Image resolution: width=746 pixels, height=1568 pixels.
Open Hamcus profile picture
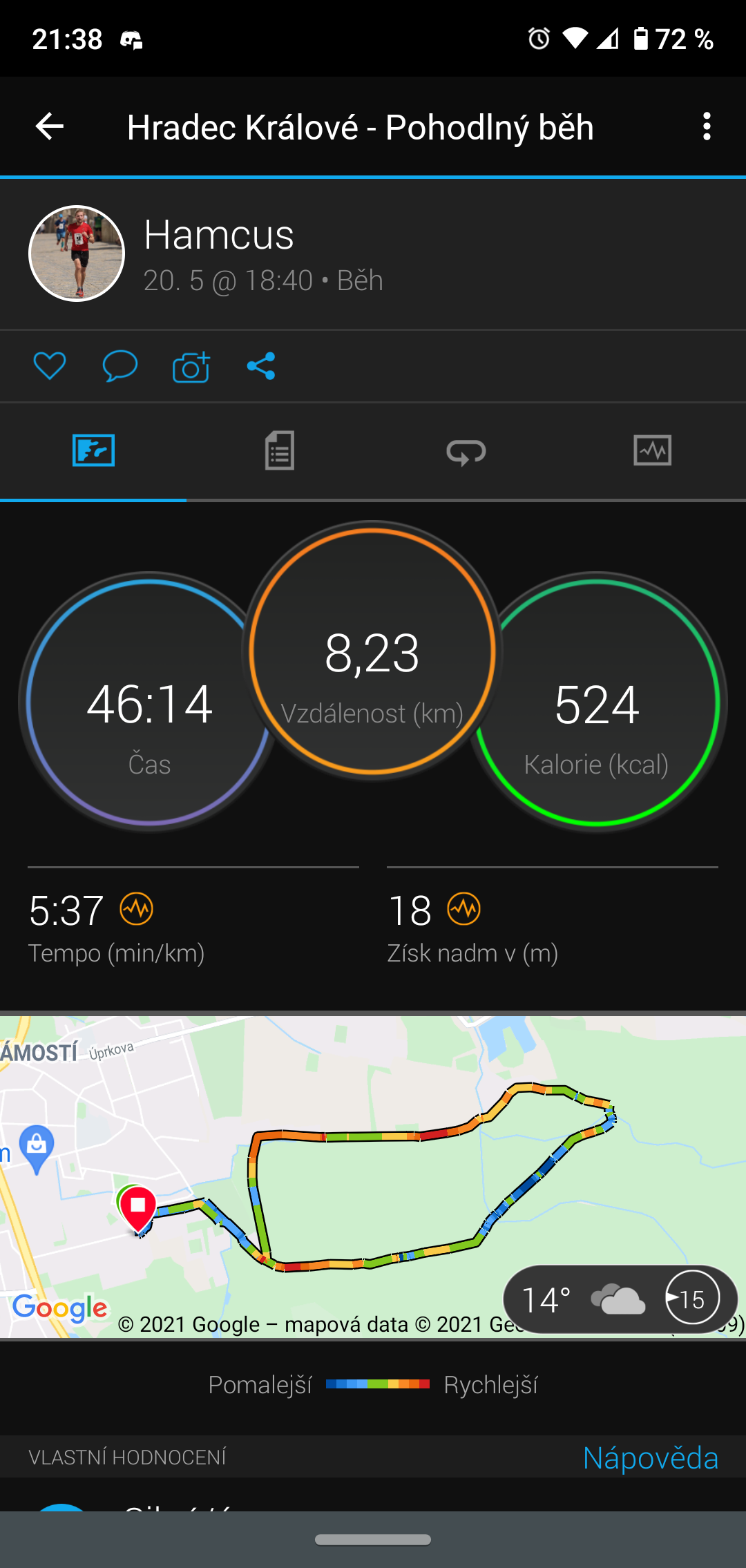(x=77, y=254)
